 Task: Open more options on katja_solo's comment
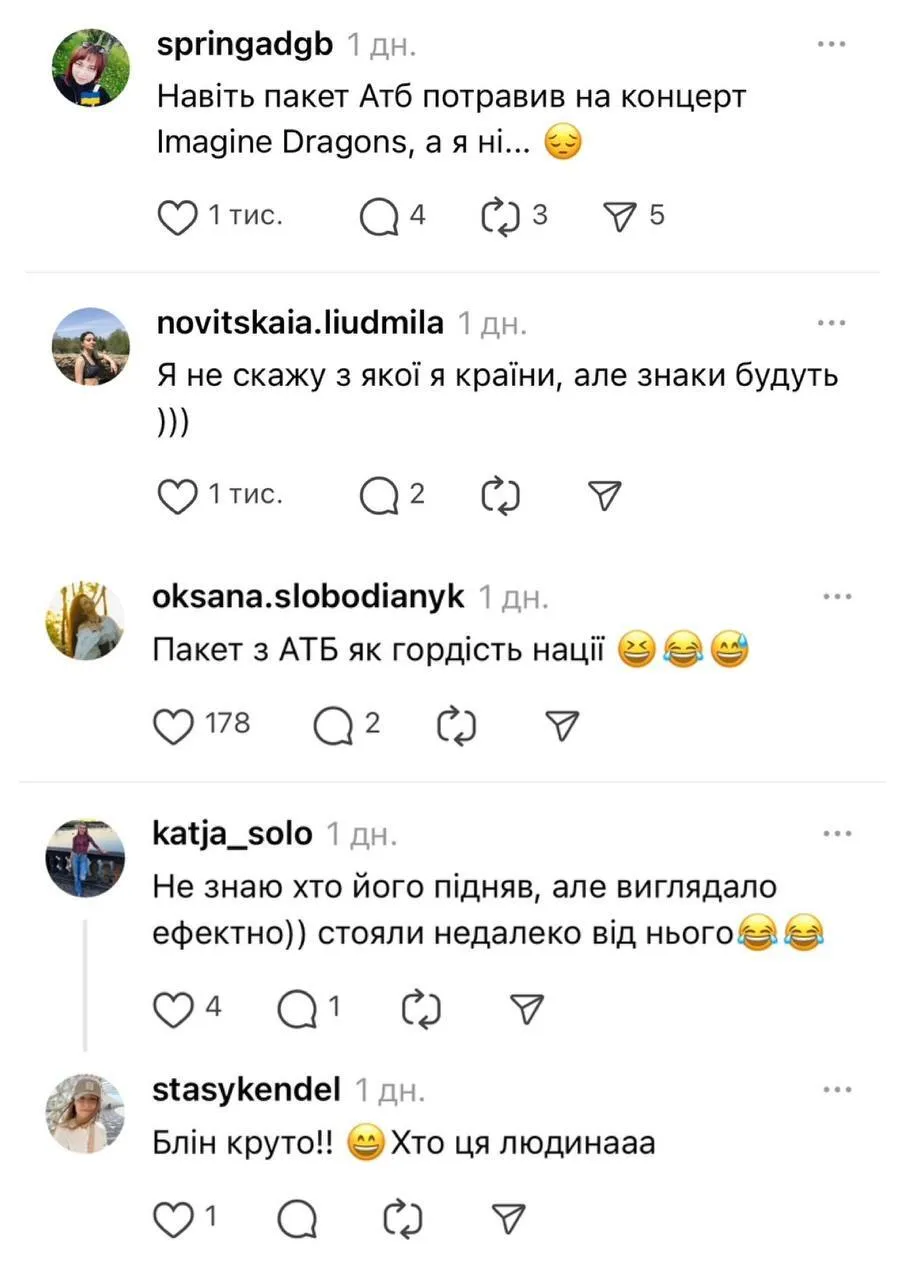coord(837,833)
